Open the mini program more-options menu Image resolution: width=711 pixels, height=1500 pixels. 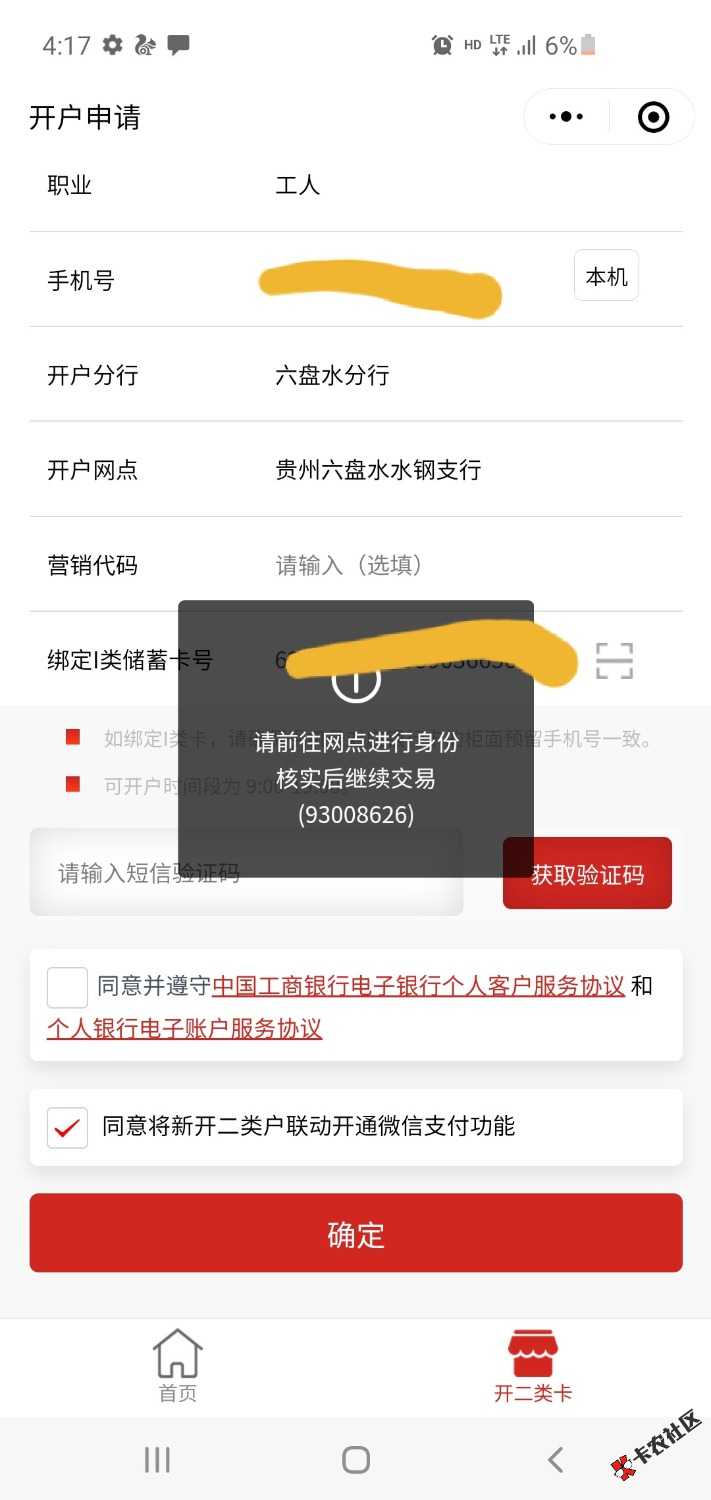(566, 117)
